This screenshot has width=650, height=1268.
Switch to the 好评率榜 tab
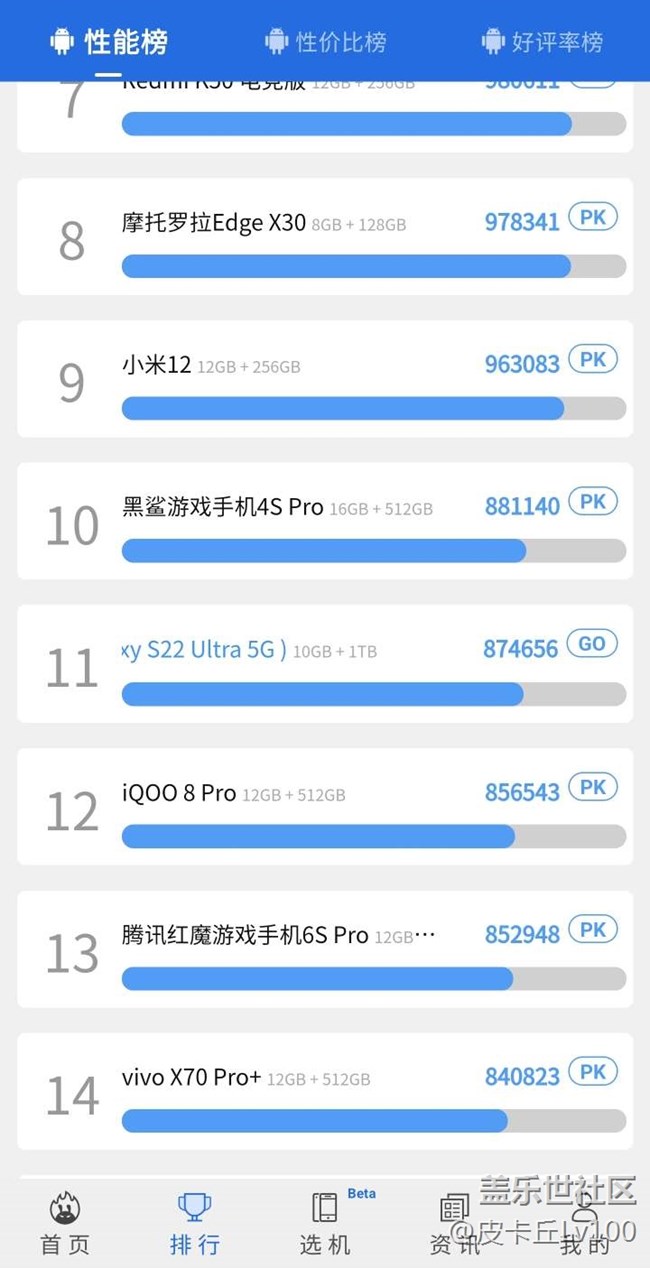coord(542,42)
